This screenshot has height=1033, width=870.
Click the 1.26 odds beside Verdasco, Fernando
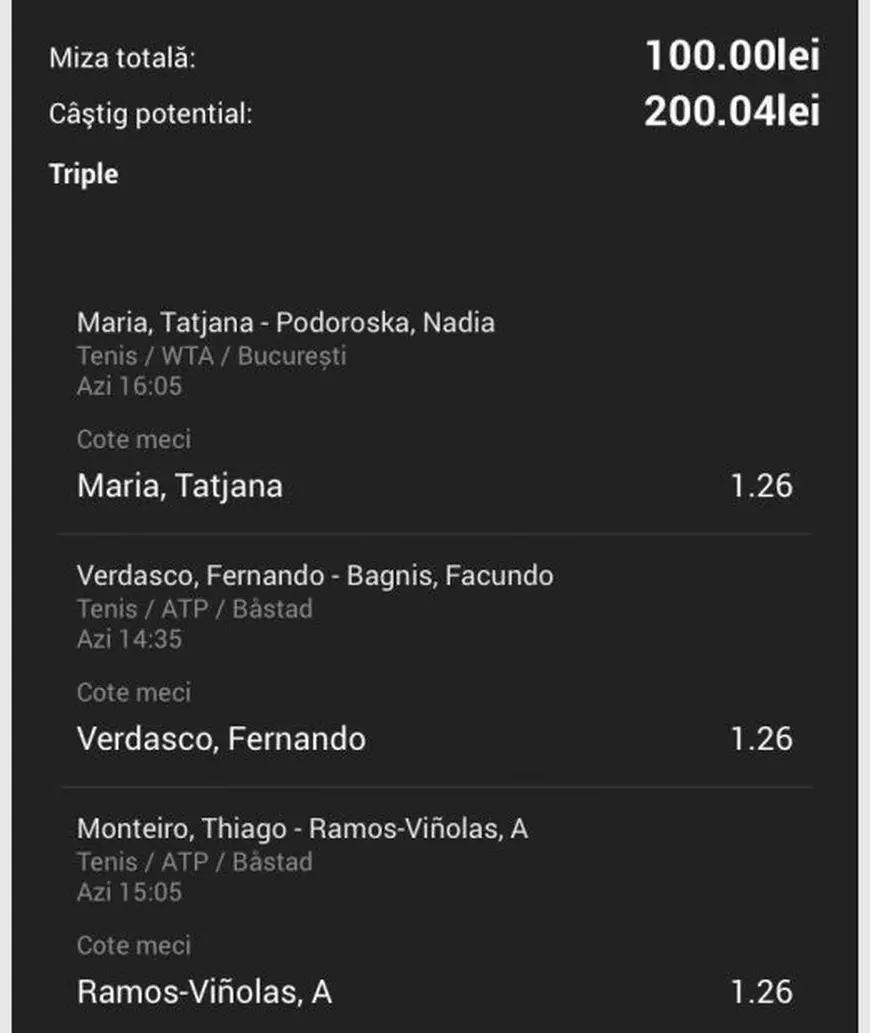[763, 739]
